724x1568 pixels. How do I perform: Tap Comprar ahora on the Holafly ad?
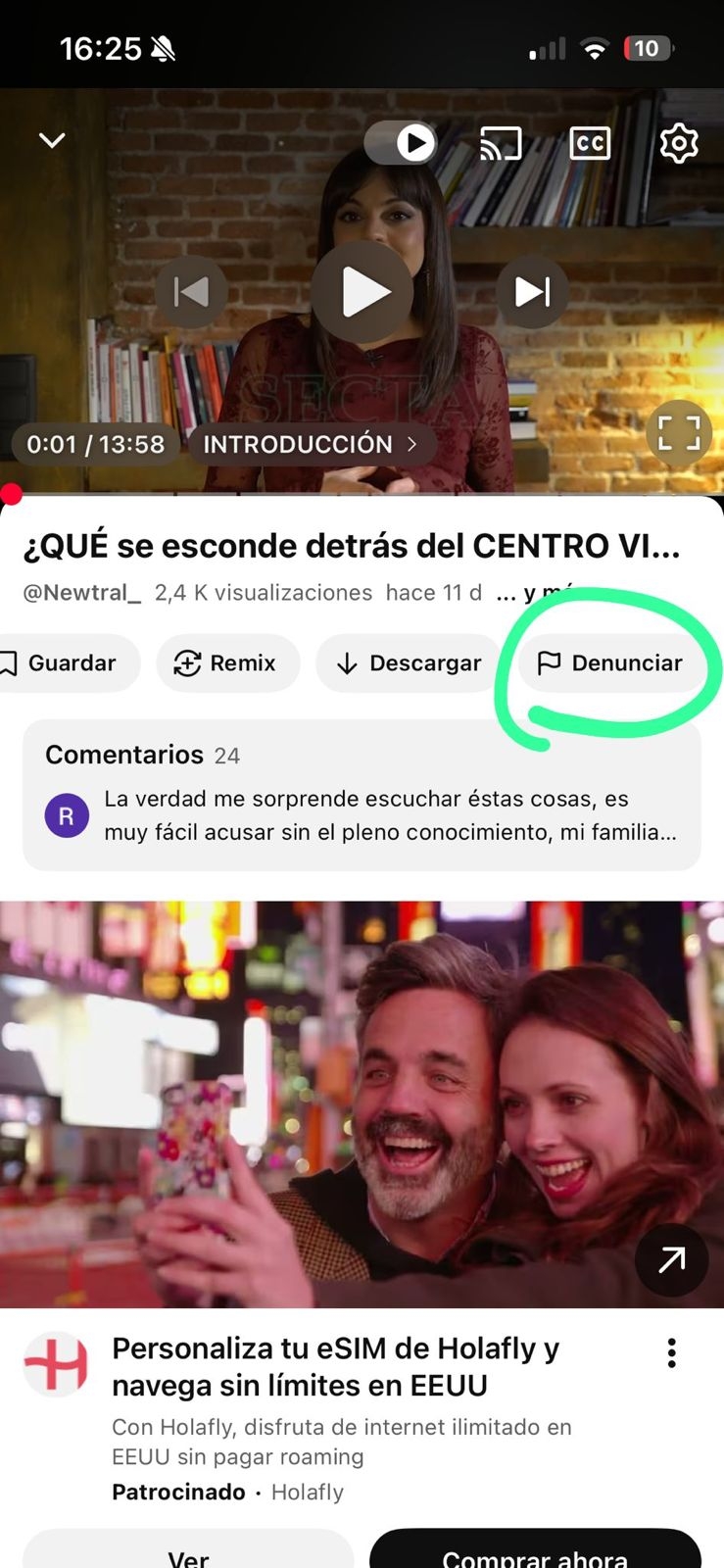point(535,1553)
